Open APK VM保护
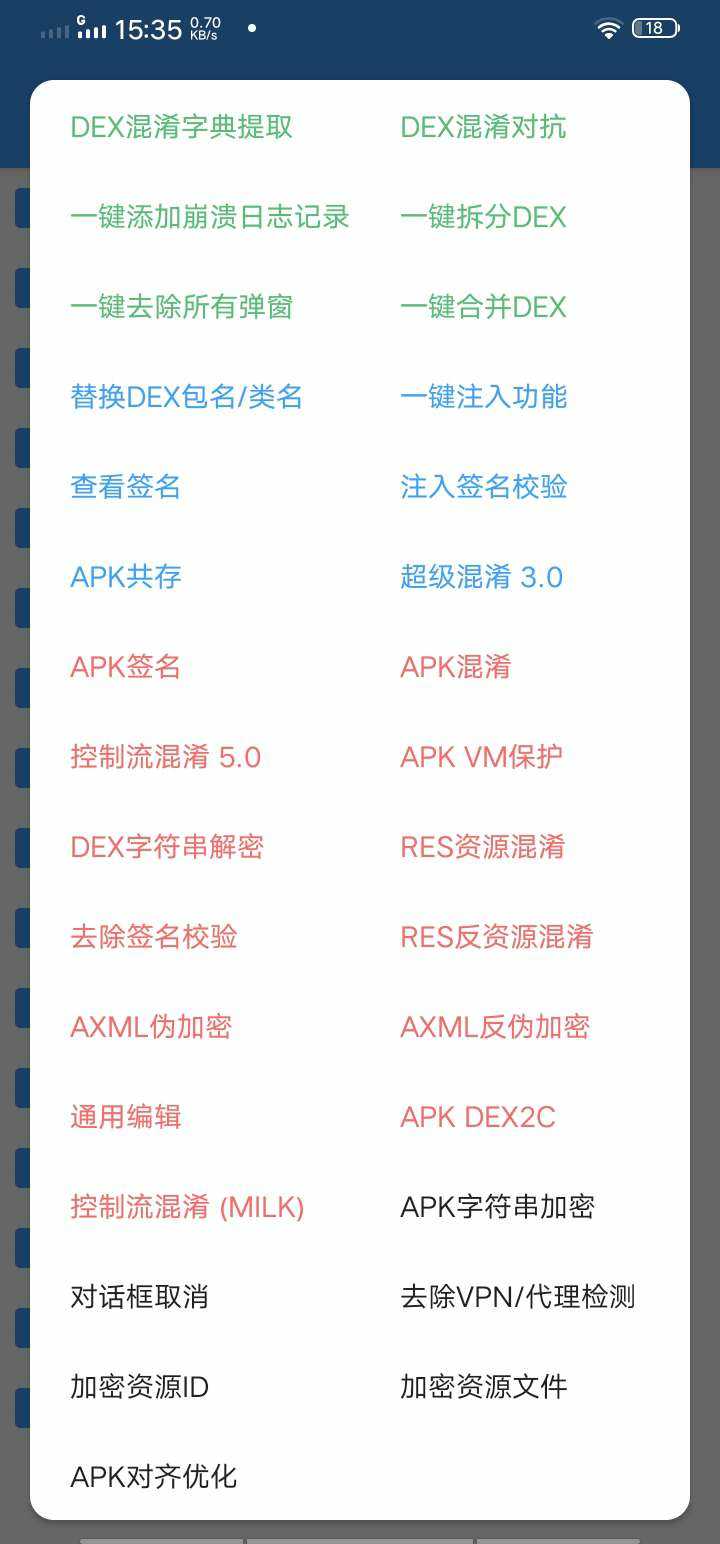Viewport: 720px width, 1544px height. (x=481, y=757)
